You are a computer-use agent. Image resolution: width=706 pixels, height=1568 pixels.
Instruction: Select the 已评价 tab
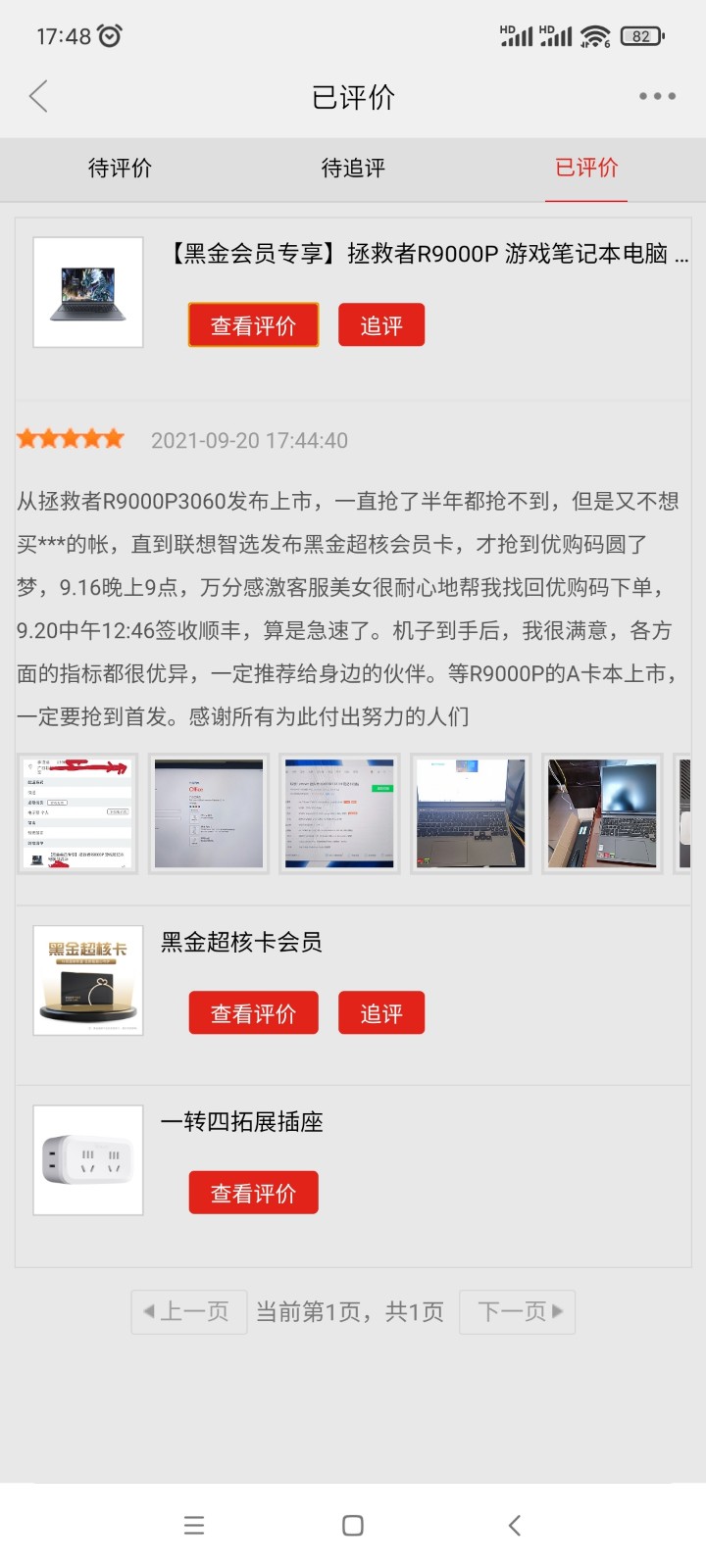pos(586,168)
